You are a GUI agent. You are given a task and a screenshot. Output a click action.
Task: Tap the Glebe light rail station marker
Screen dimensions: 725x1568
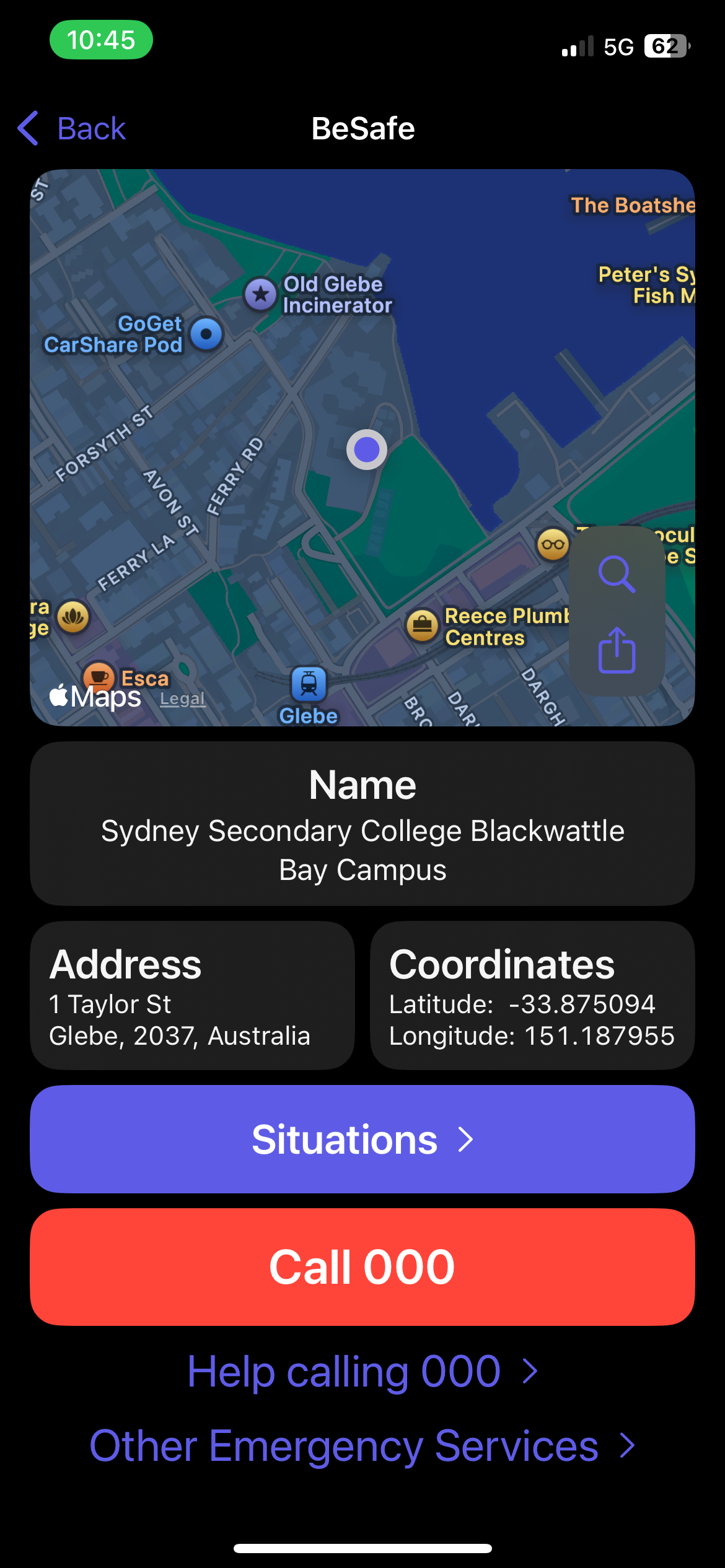309,684
